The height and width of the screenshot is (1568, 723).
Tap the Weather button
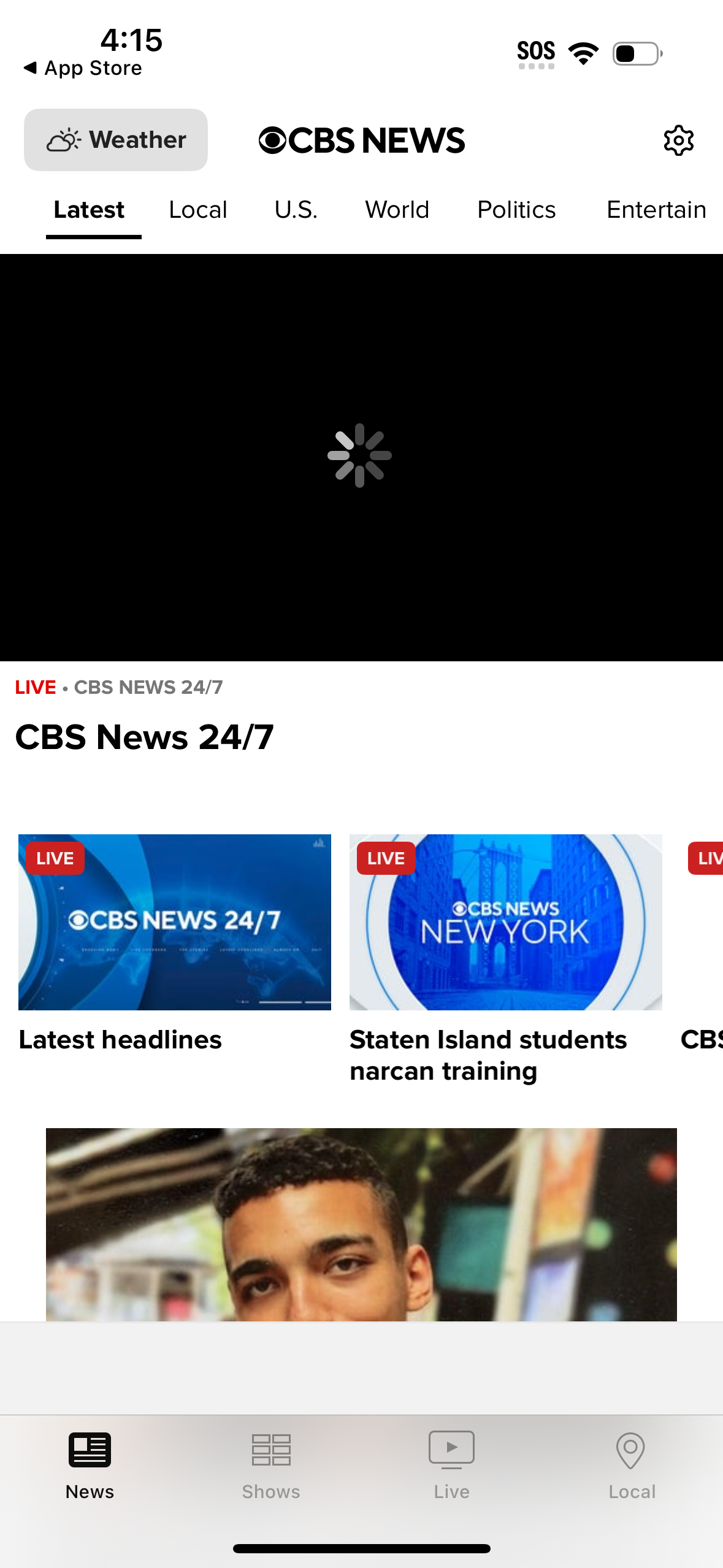[115, 139]
